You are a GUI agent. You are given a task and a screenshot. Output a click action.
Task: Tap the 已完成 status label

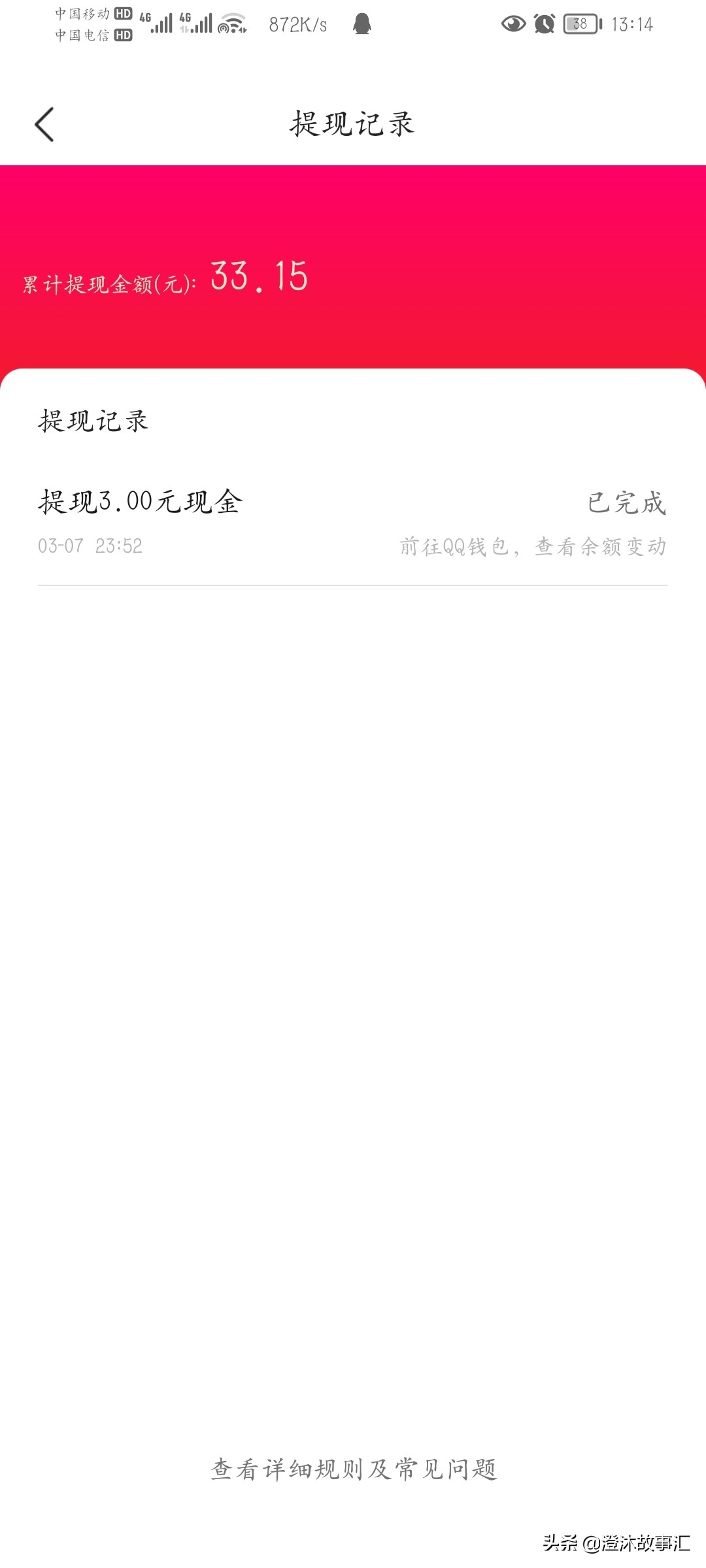[x=627, y=502]
